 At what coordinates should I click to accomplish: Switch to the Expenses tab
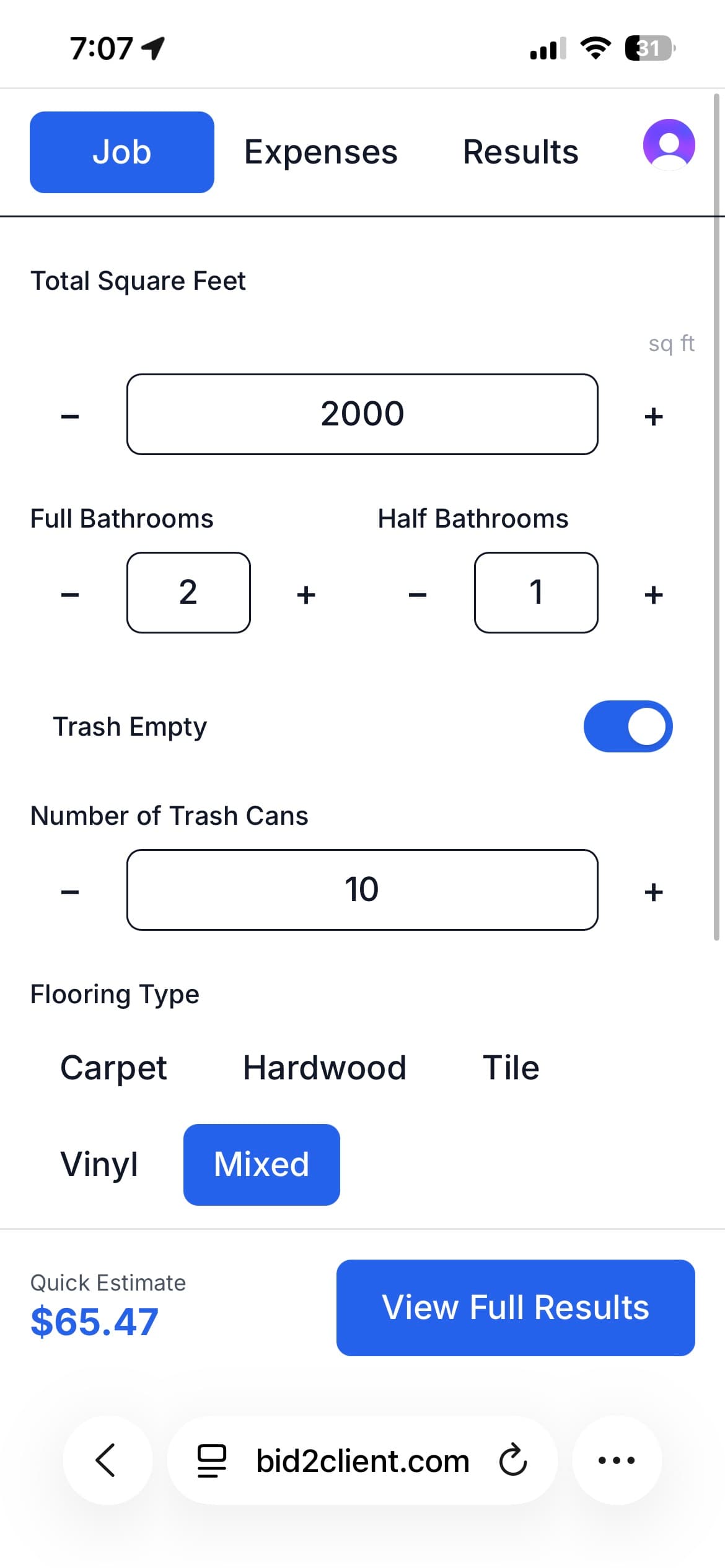(320, 152)
